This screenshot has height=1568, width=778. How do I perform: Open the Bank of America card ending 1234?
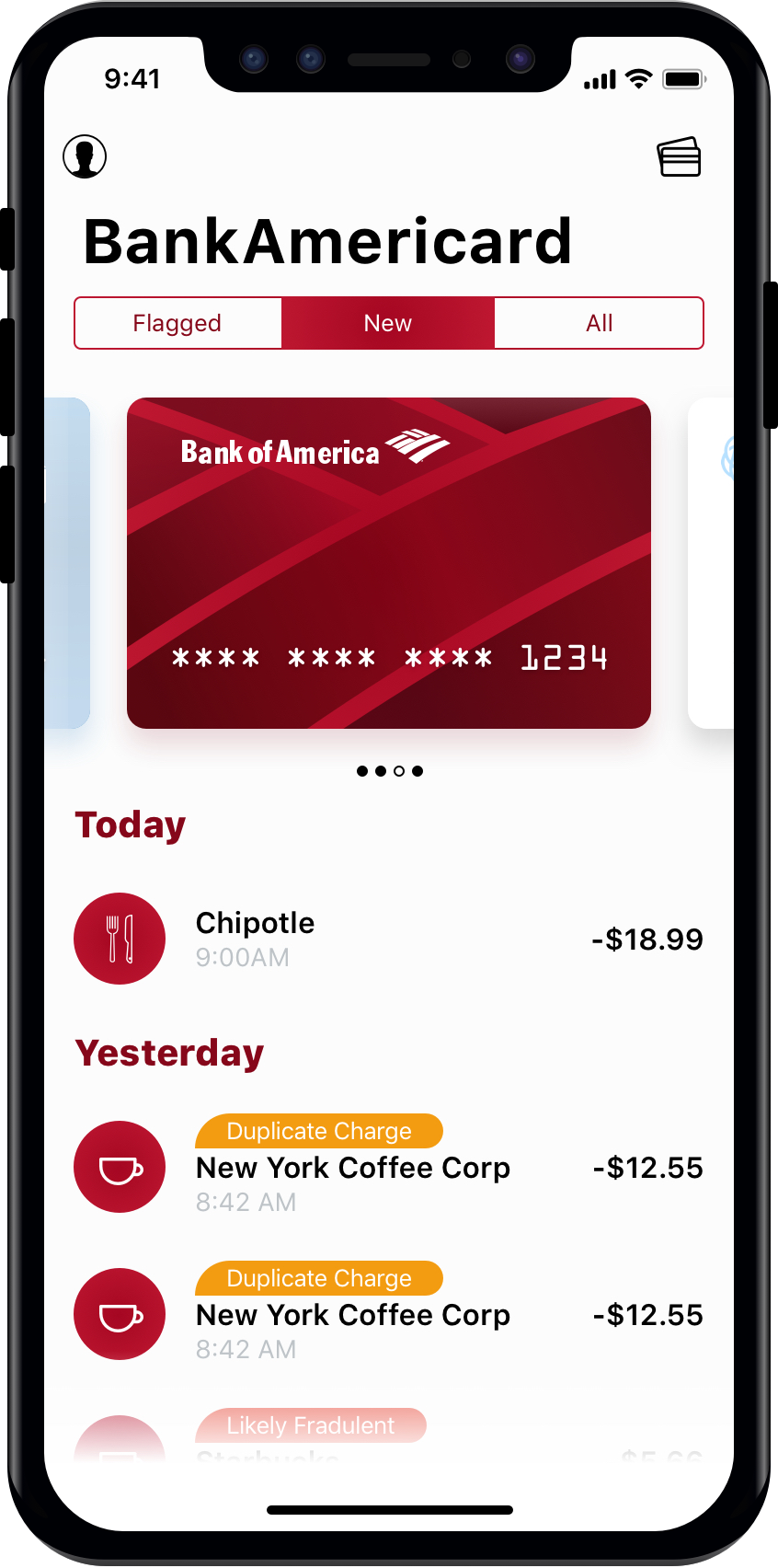point(389,562)
